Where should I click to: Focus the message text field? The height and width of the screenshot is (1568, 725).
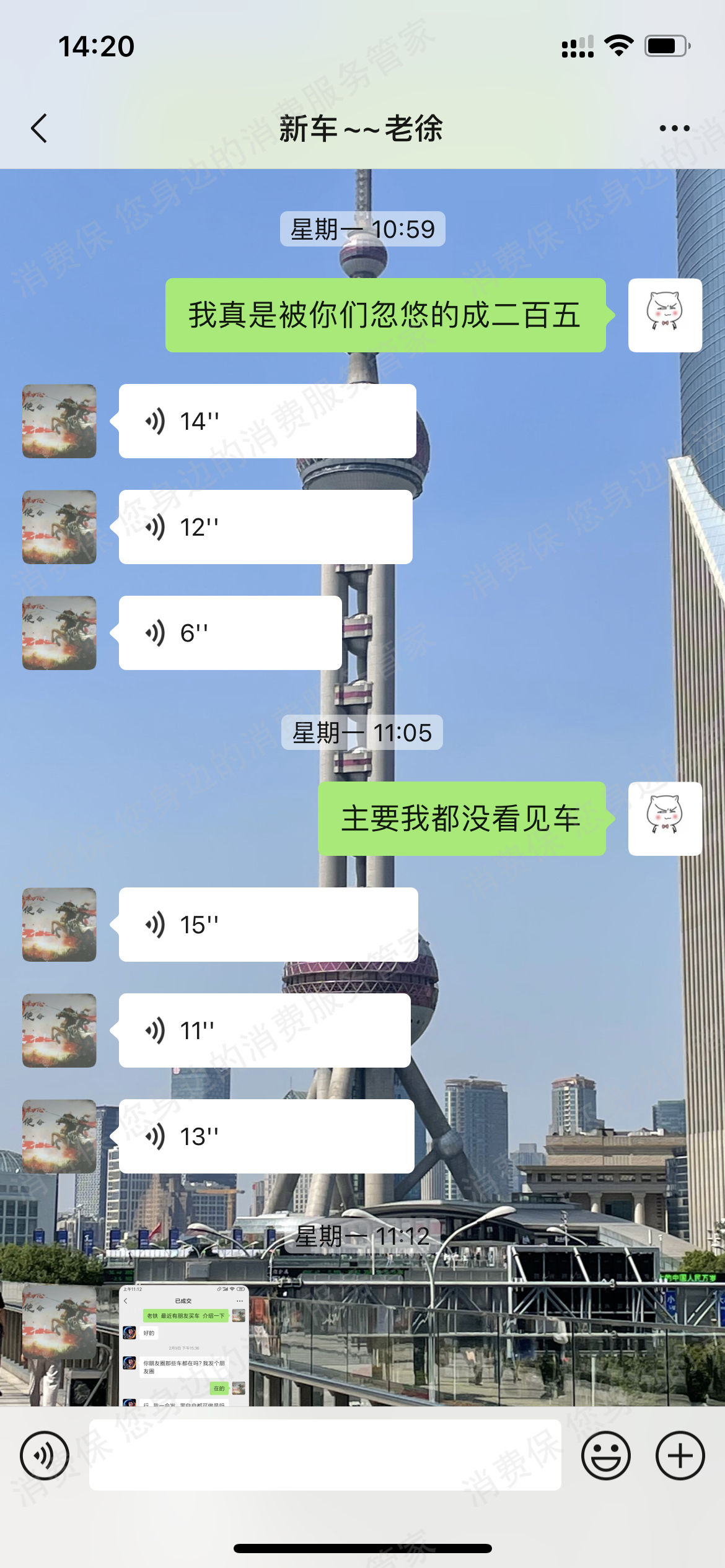325,1455
